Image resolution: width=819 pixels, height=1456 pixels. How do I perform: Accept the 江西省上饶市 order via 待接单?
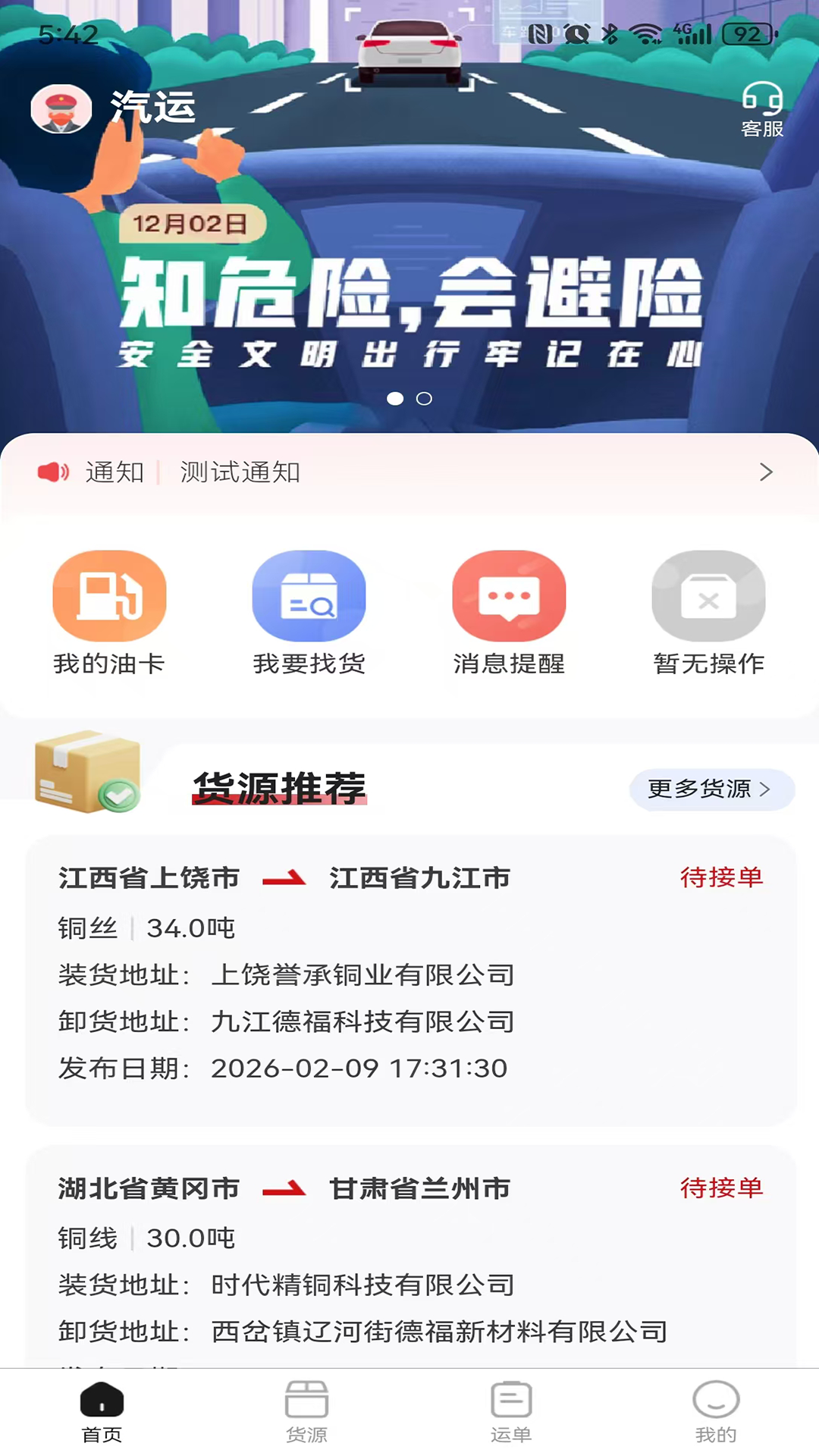[x=722, y=877]
